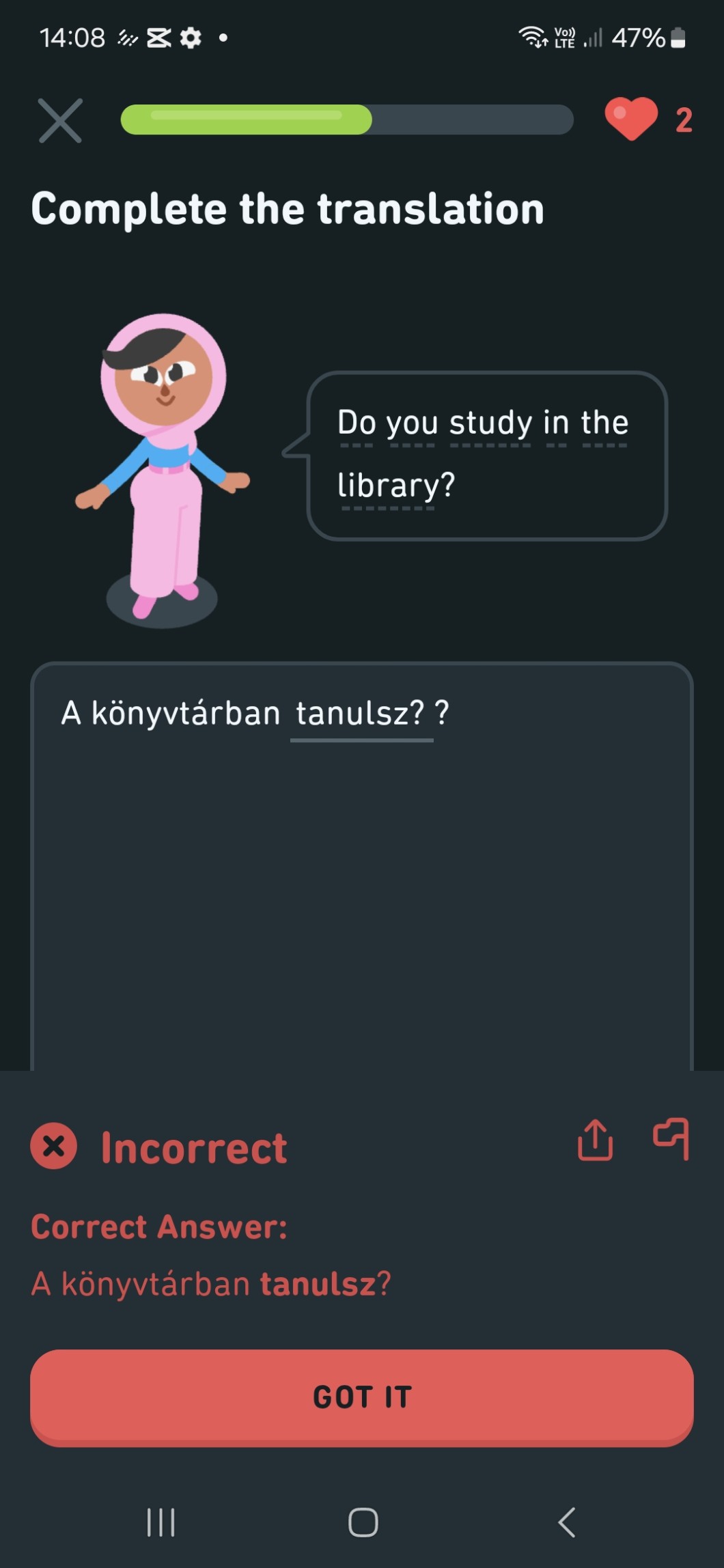724x1568 pixels.
Task: Open recent apps from the navigation bar
Action: pos(161,1522)
